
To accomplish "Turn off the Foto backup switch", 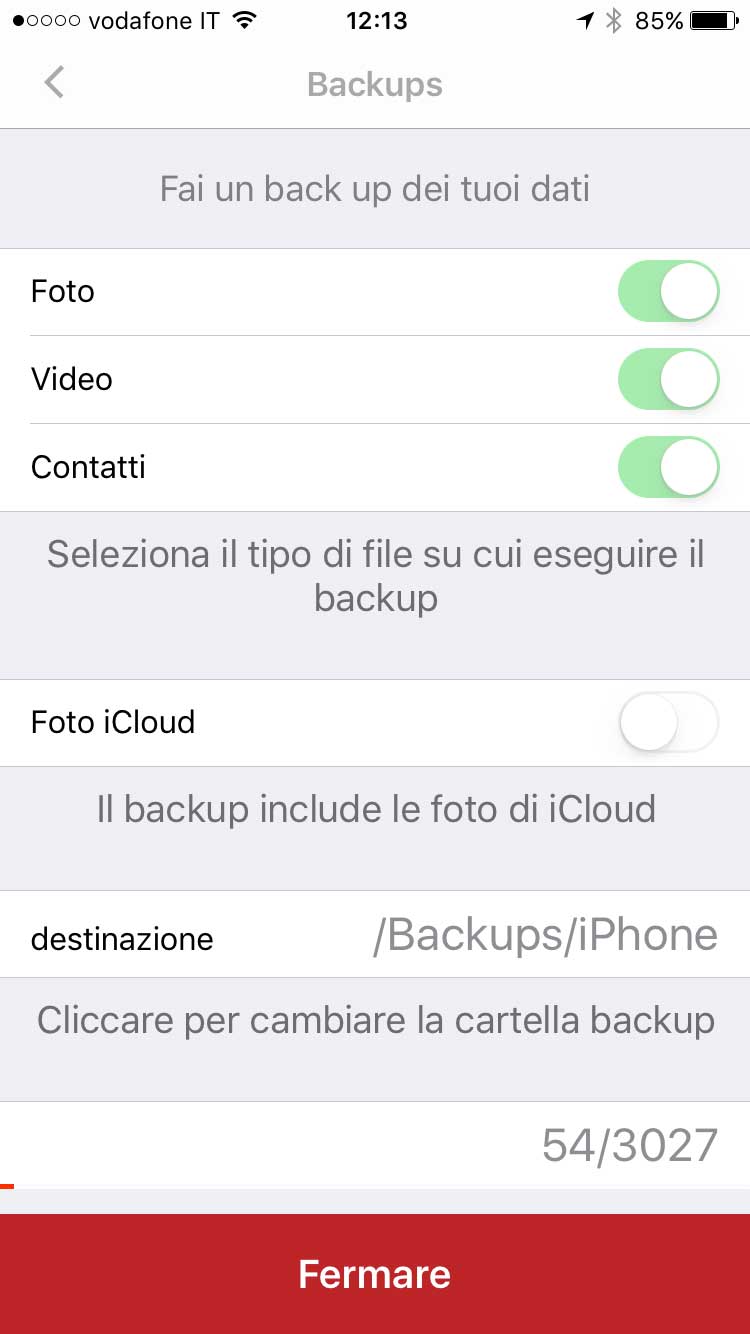I will [668, 292].
